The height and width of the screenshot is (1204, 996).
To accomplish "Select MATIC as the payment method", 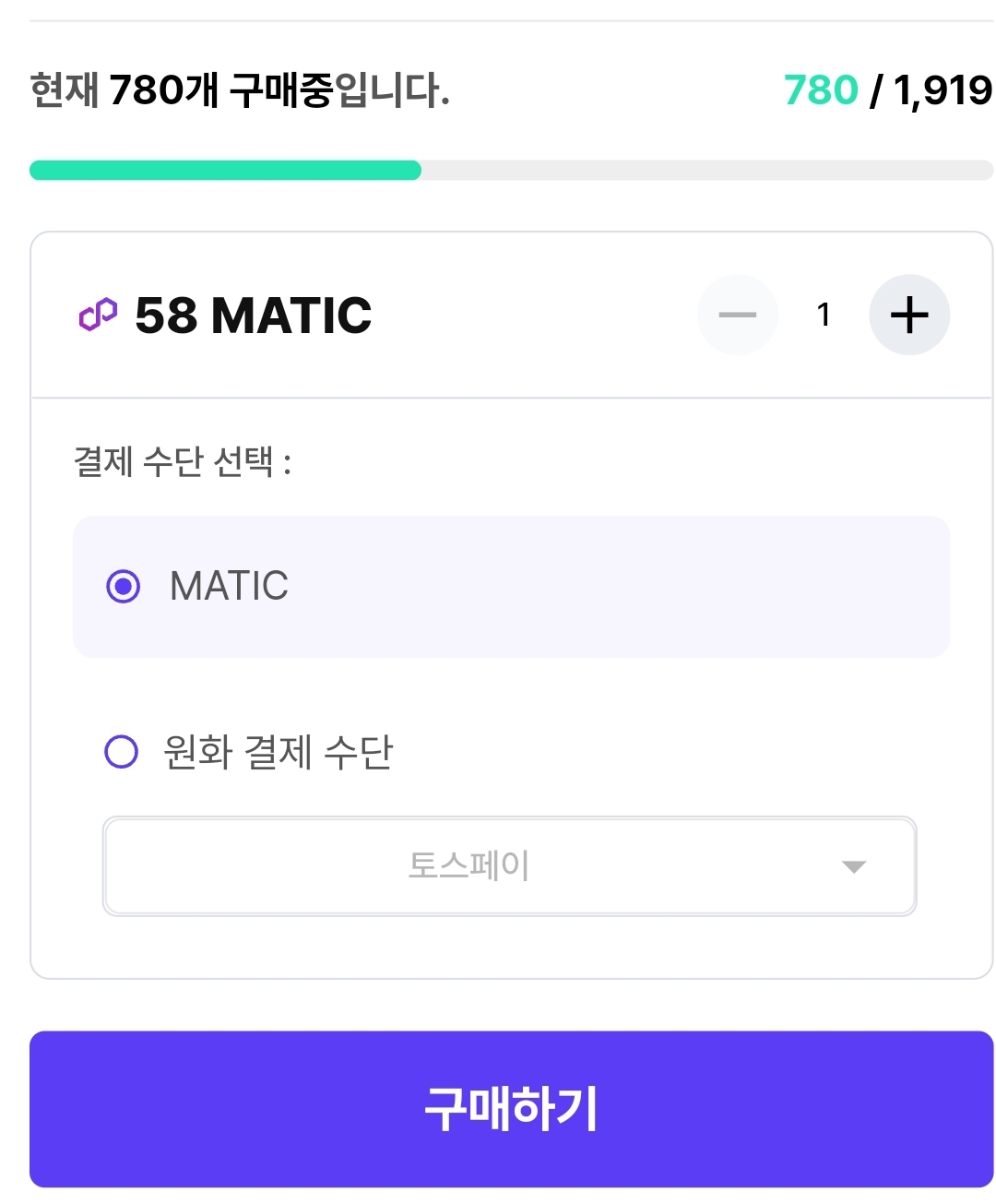I will point(124,586).
